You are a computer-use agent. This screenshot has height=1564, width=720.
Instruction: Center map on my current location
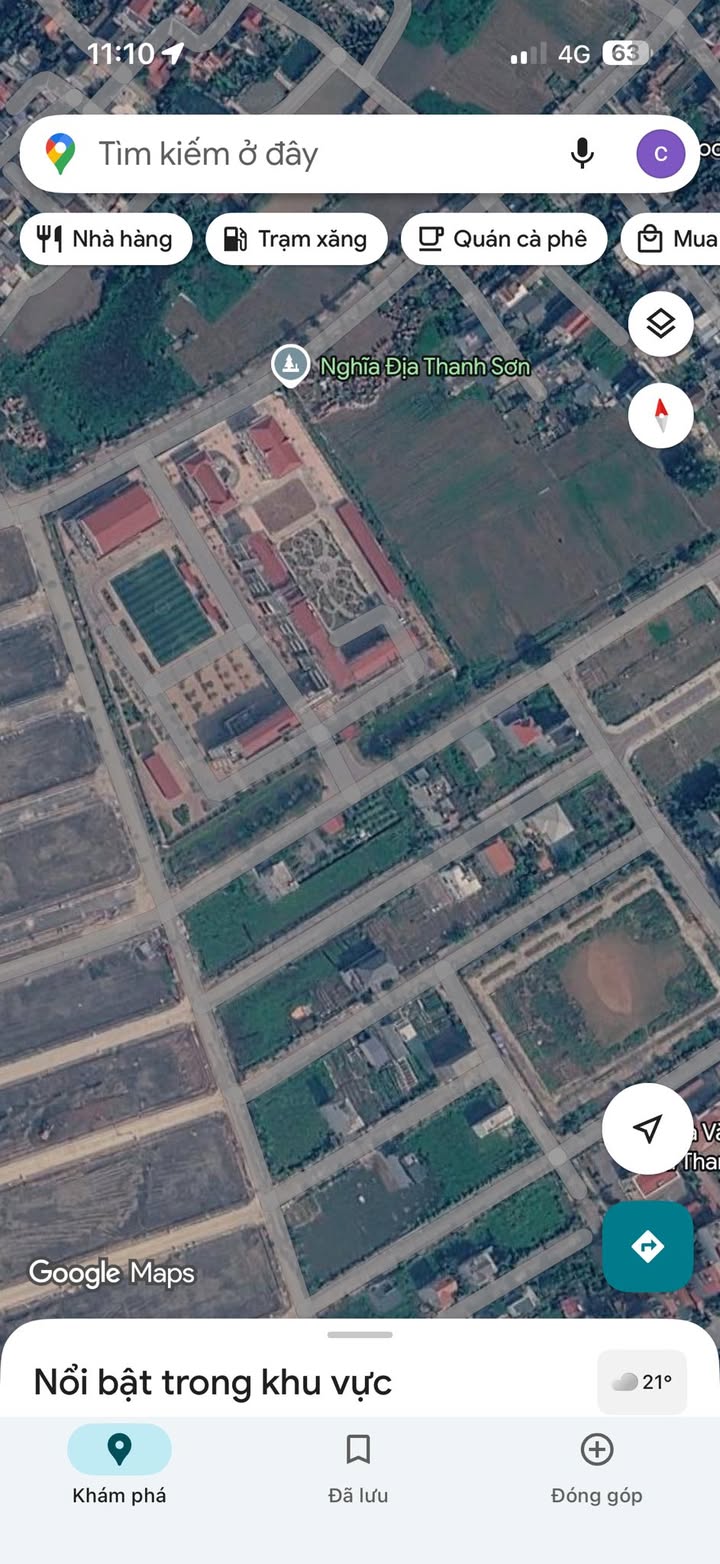coord(647,1129)
